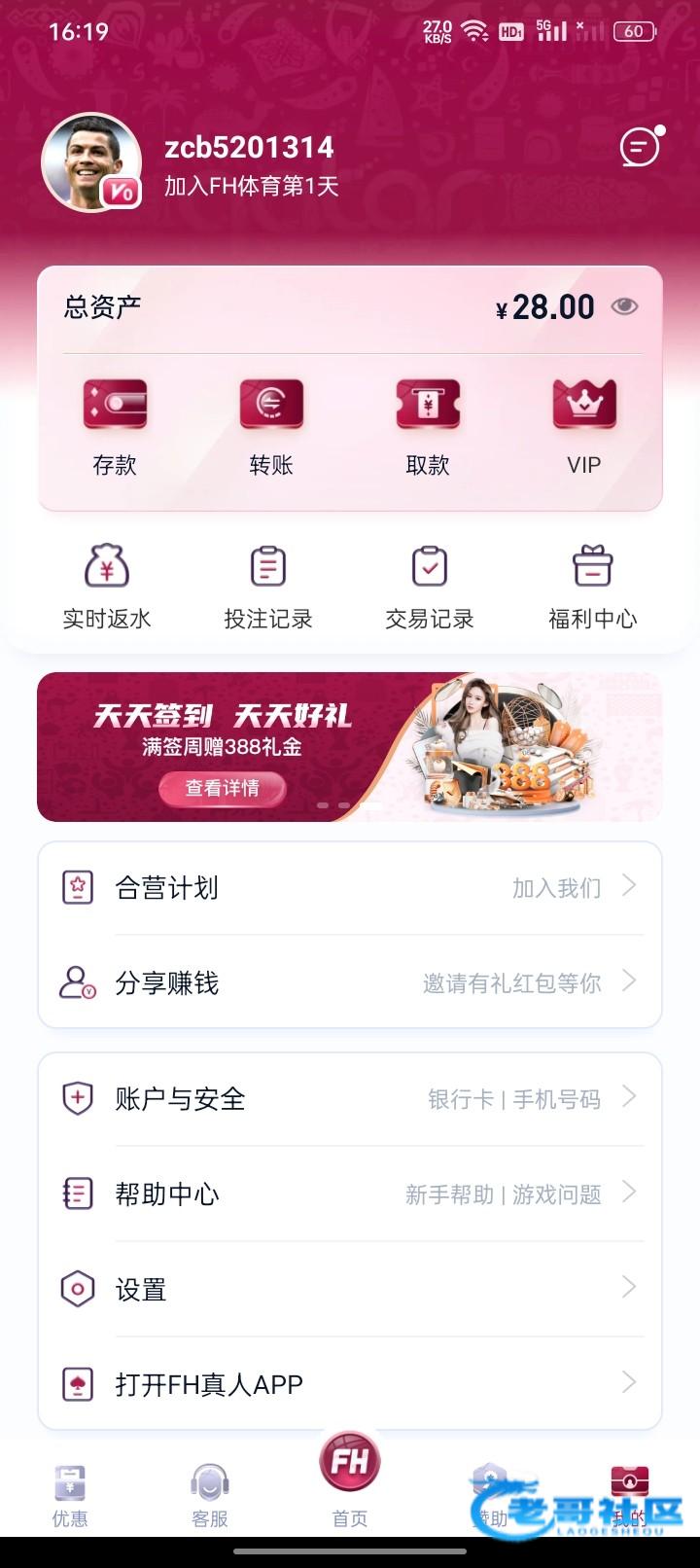
Task: Tap 查看详情 on sign-in banner
Action: click(x=223, y=788)
